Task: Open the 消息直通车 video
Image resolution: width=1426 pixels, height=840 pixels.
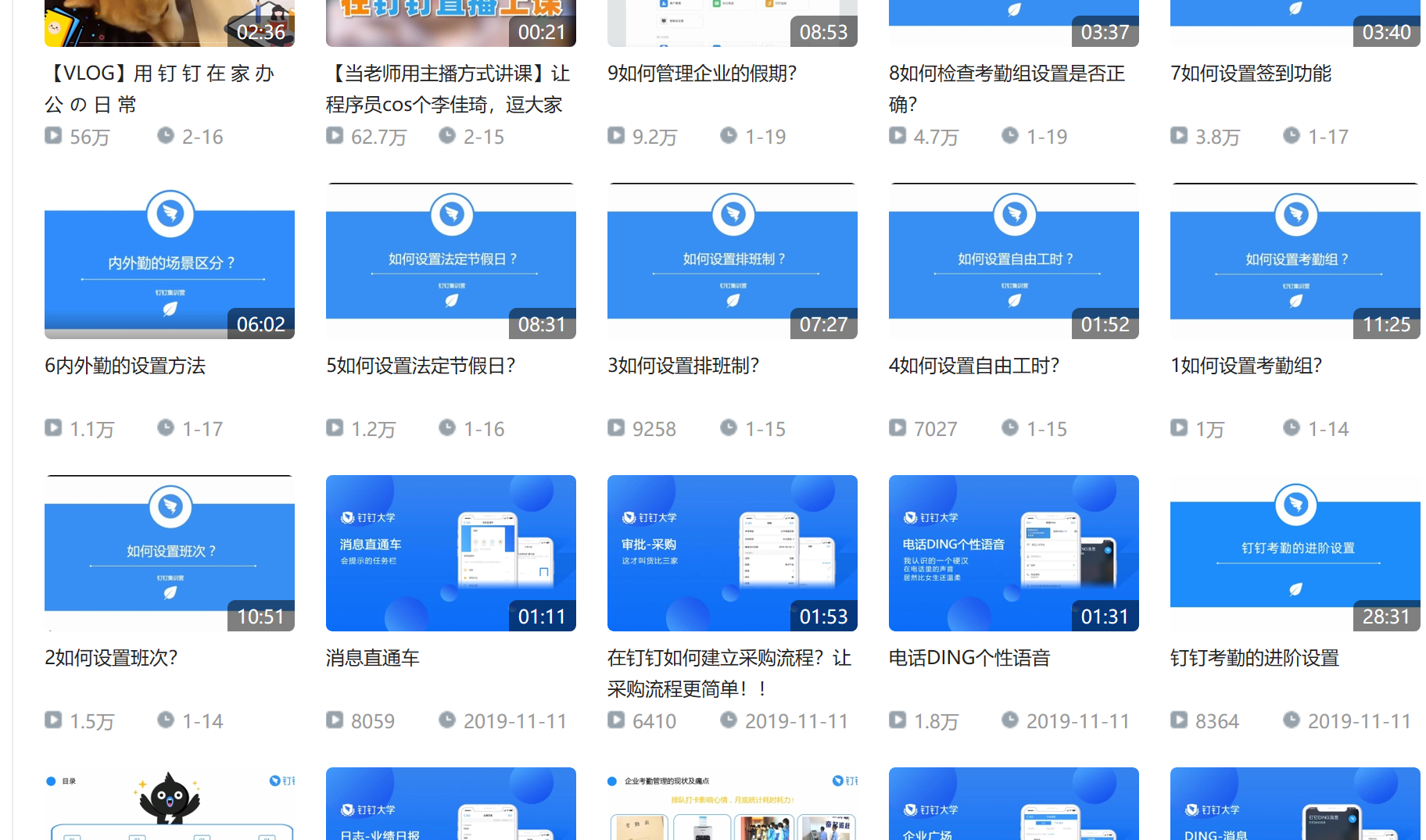Action: [x=372, y=658]
